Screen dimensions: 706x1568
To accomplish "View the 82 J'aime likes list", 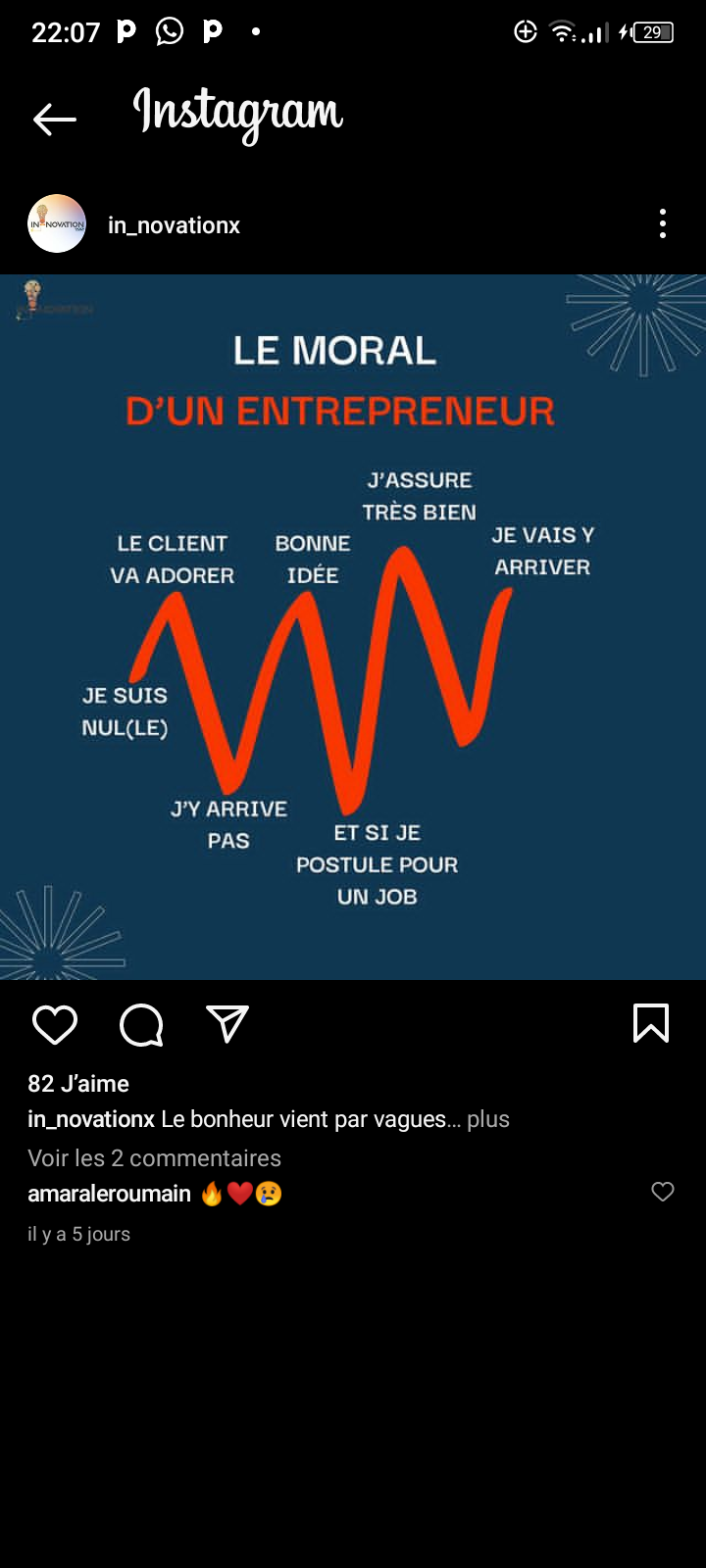I will click(78, 1084).
